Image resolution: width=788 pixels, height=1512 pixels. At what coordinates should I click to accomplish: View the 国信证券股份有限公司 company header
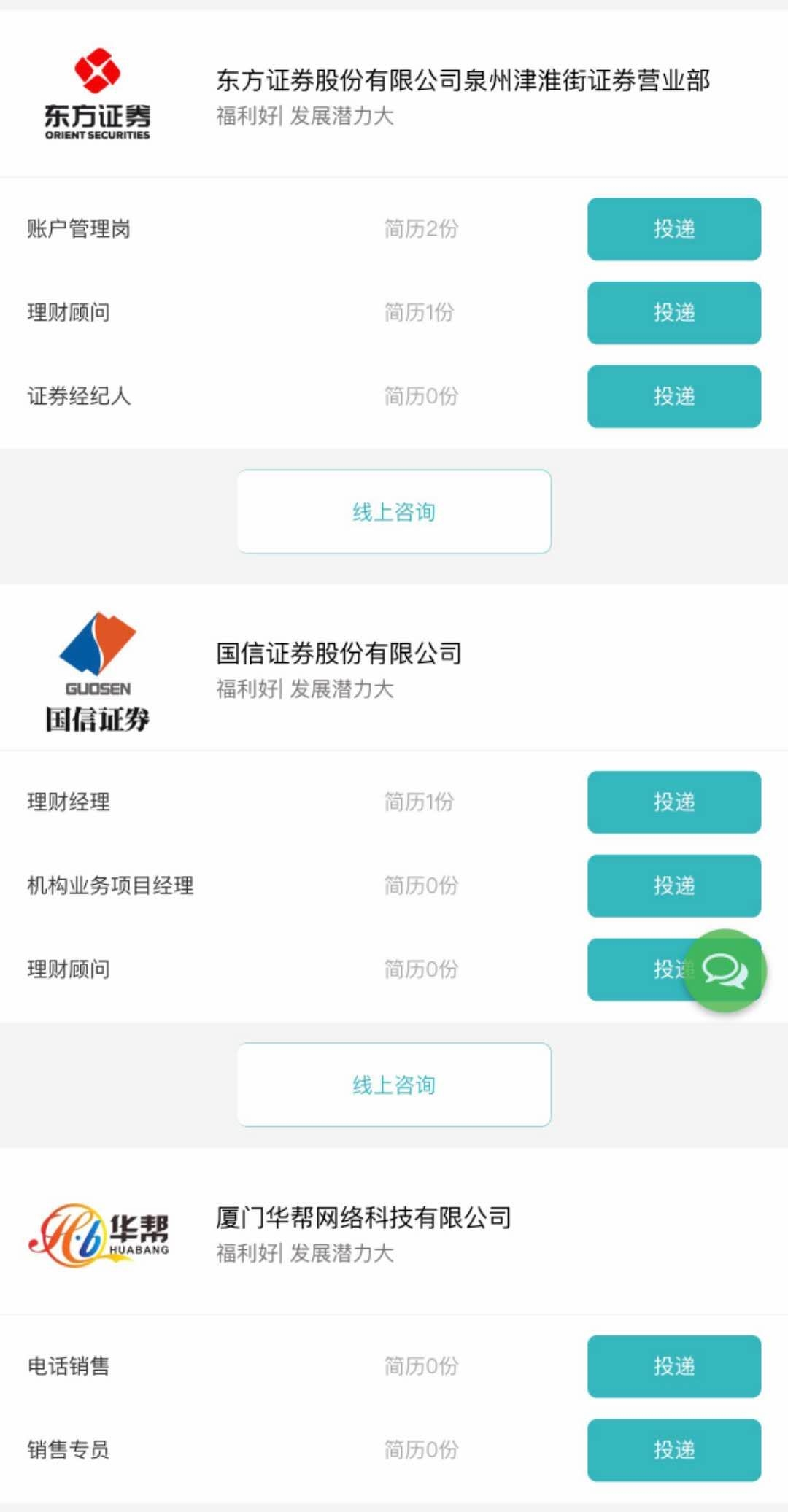(x=394, y=667)
